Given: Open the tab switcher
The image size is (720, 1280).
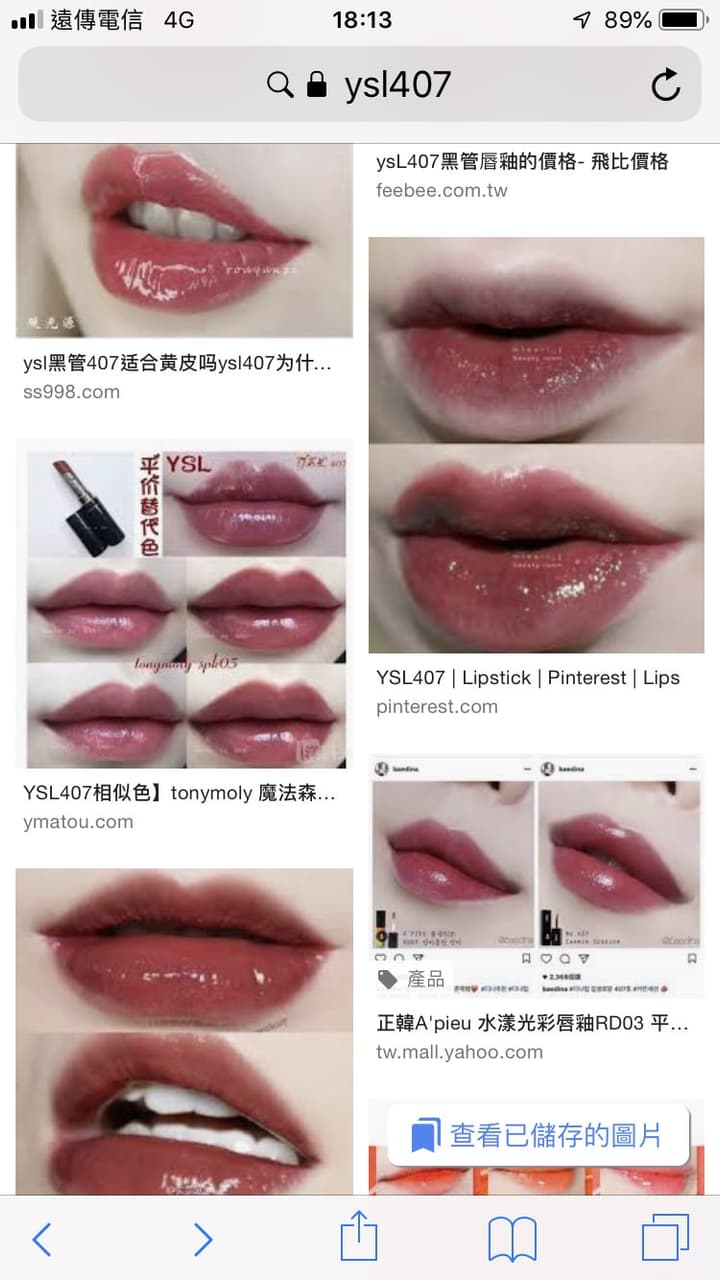Looking at the screenshot, I should (x=666, y=1236).
